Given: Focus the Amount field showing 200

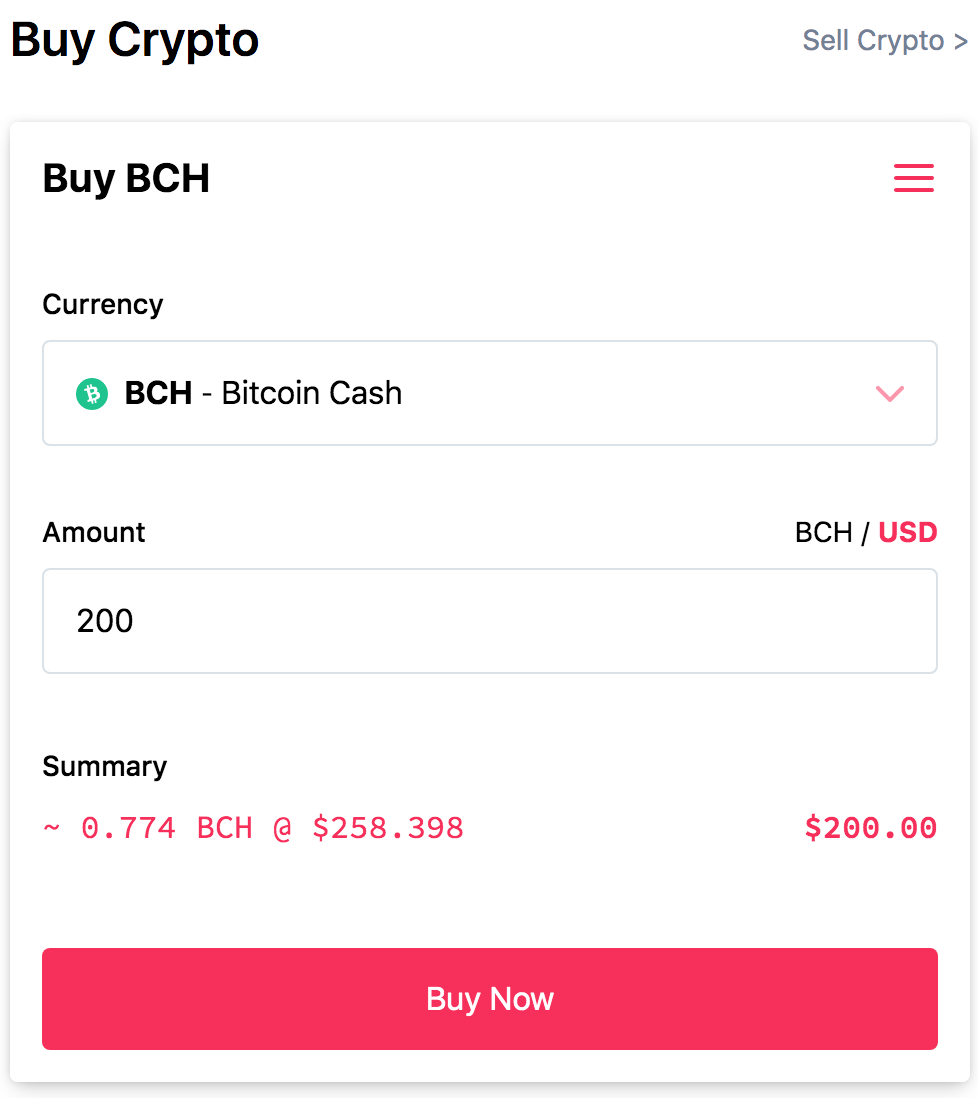Looking at the screenshot, I should point(489,621).
